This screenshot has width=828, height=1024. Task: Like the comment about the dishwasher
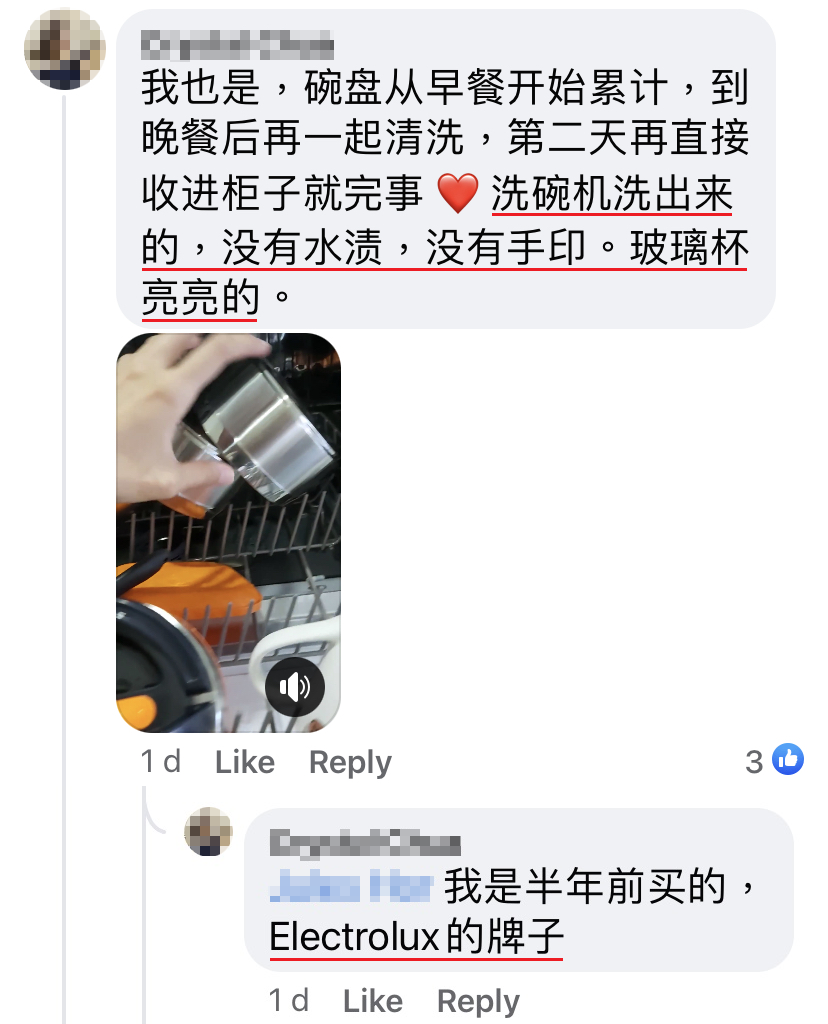coord(244,762)
